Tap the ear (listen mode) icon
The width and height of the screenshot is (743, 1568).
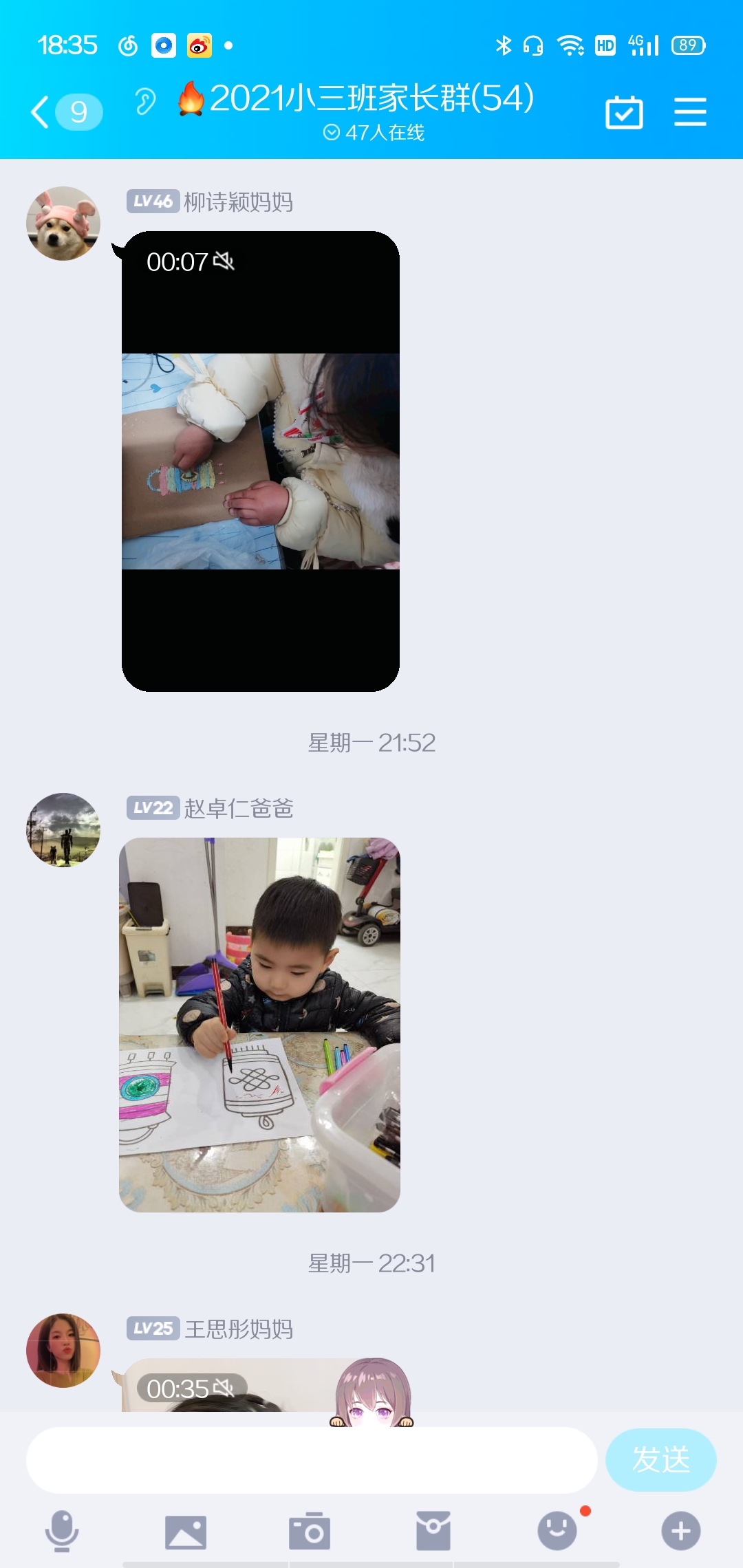click(x=145, y=102)
